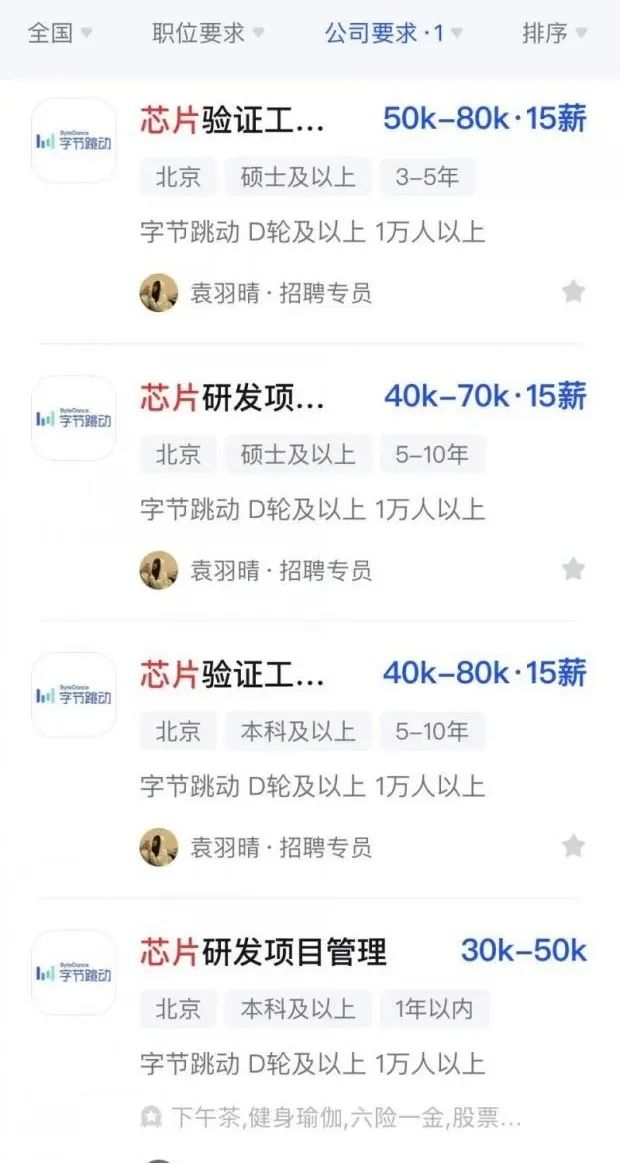Open the 全国 location filter dropdown

click(x=59, y=33)
